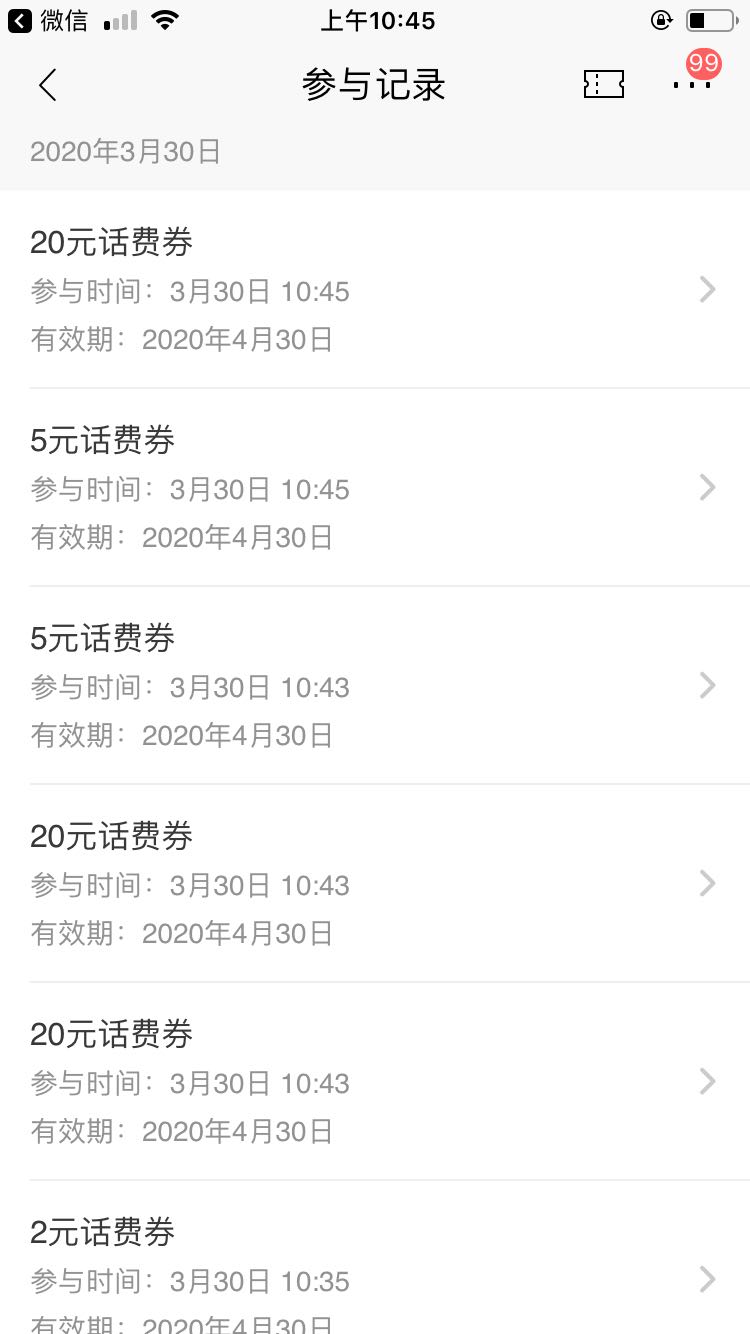The height and width of the screenshot is (1334, 750).
Task: Open the 2元话费券 record from 10:35
Action: [x=375, y=1270]
